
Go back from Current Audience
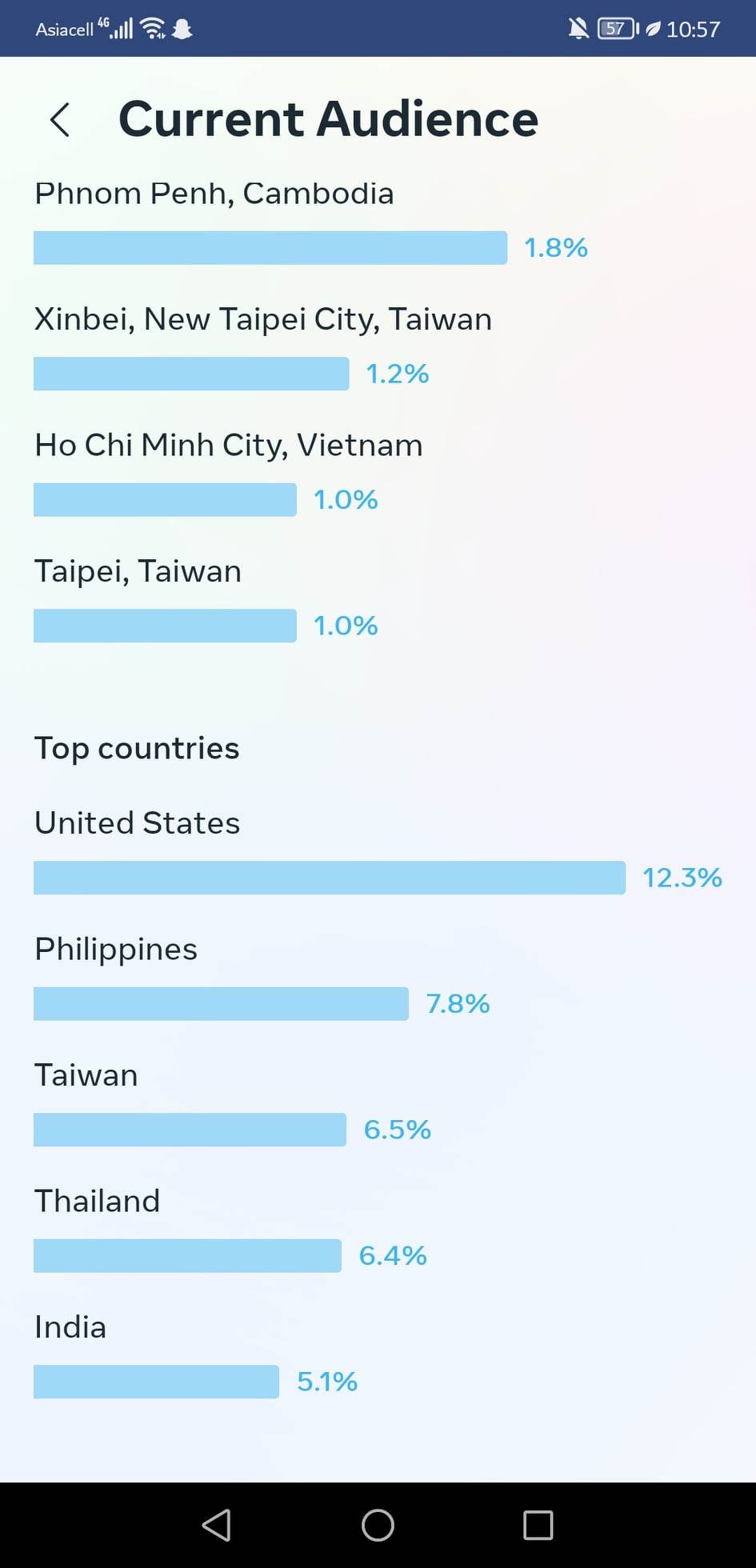[x=60, y=120]
